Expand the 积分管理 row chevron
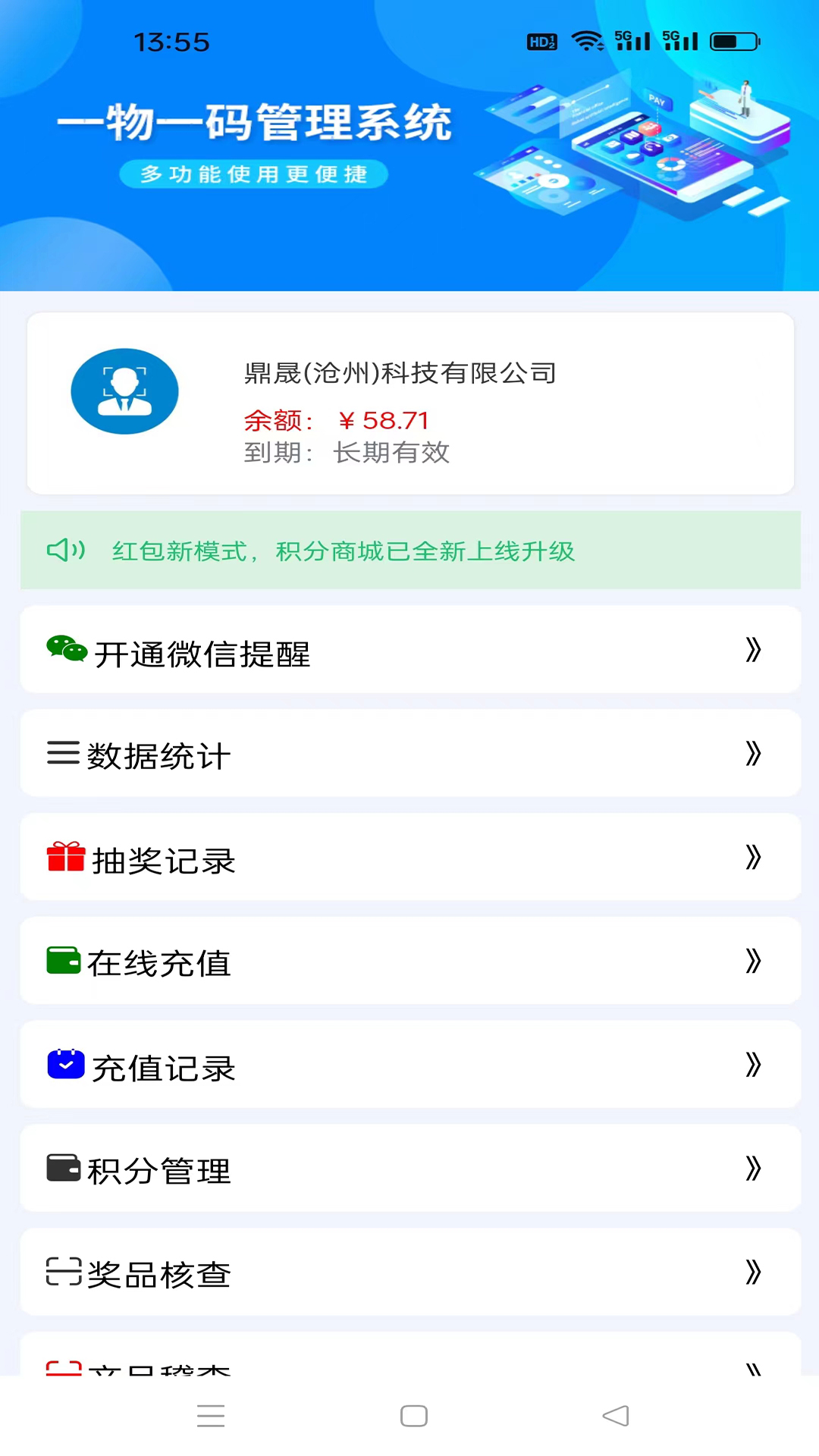The height and width of the screenshot is (1456, 819). (753, 1169)
